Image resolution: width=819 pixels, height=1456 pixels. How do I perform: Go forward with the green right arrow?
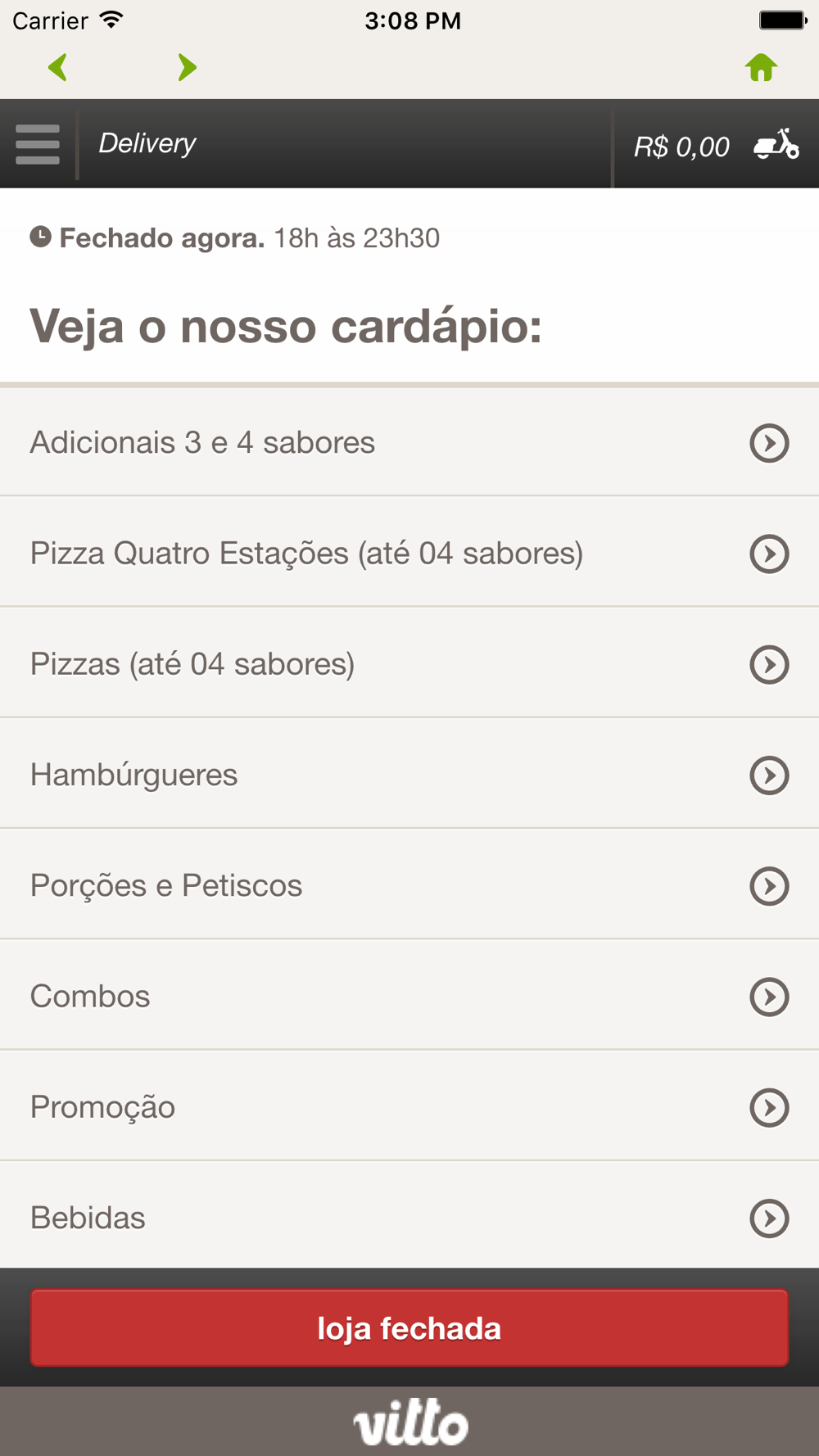pyautogui.click(x=188, y=67)
